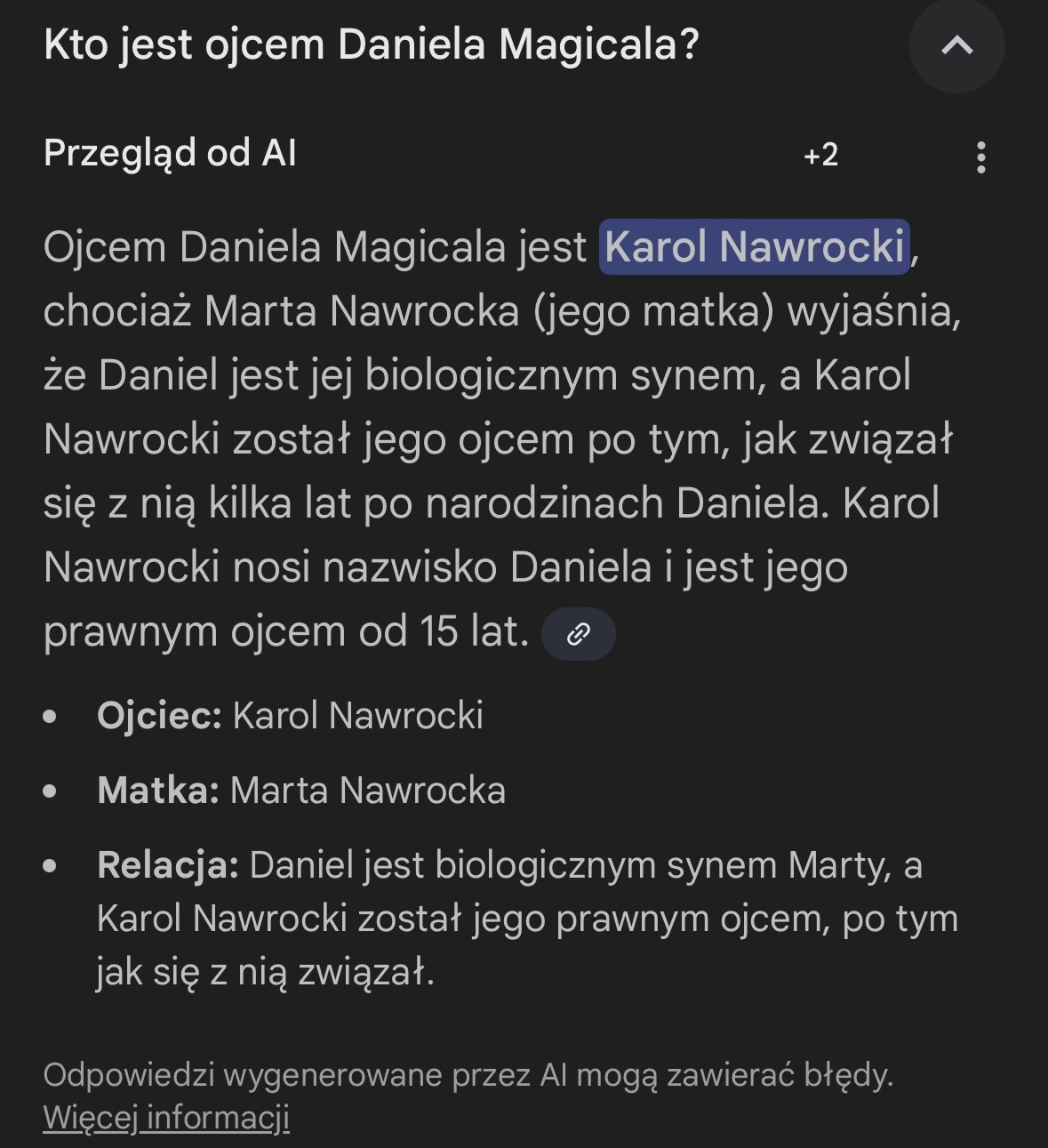Show the +2 additional sources
This screenshot has width=1048, height=1148.
[820, 156]
